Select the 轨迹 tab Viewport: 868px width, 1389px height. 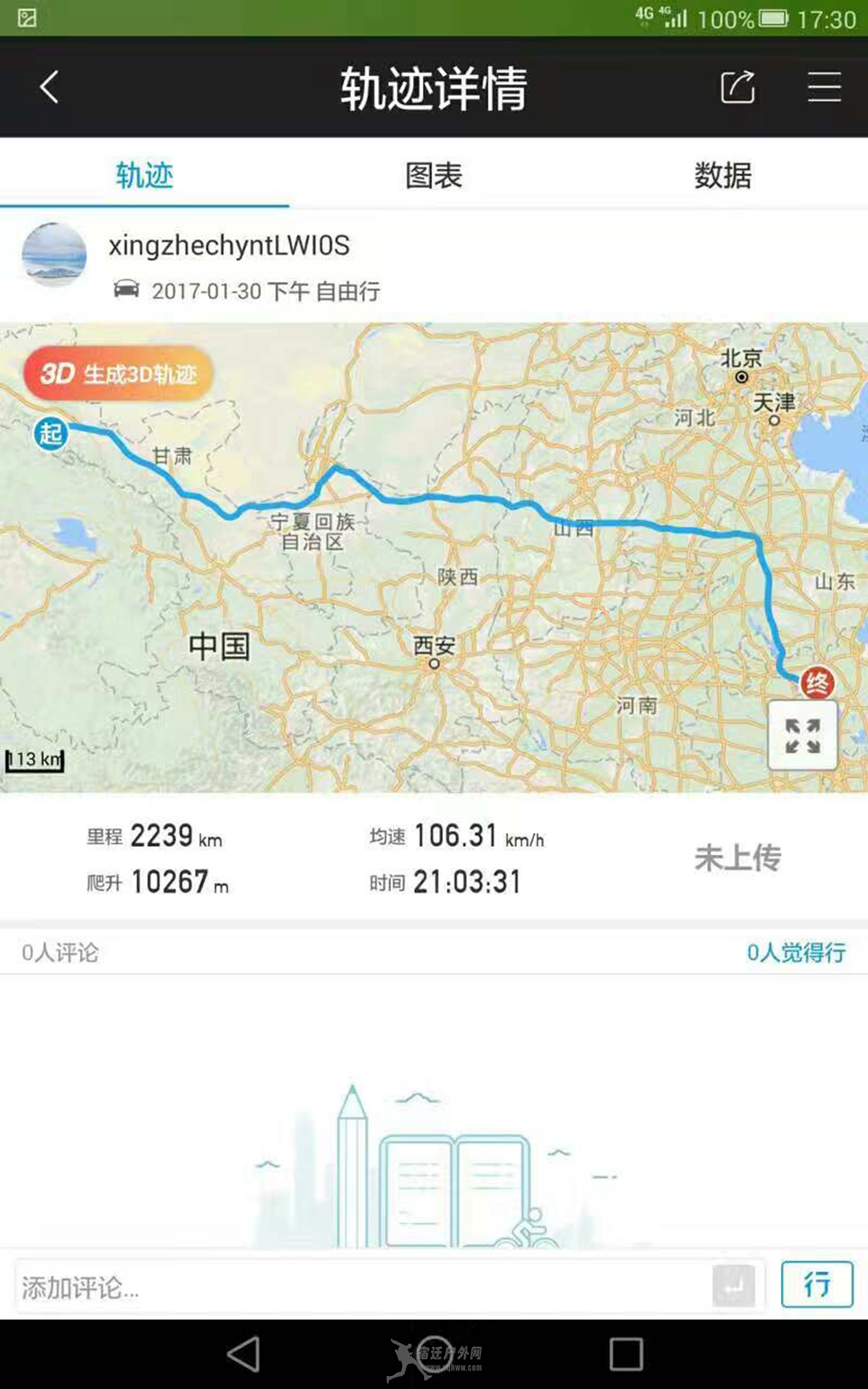click(144, 175)
